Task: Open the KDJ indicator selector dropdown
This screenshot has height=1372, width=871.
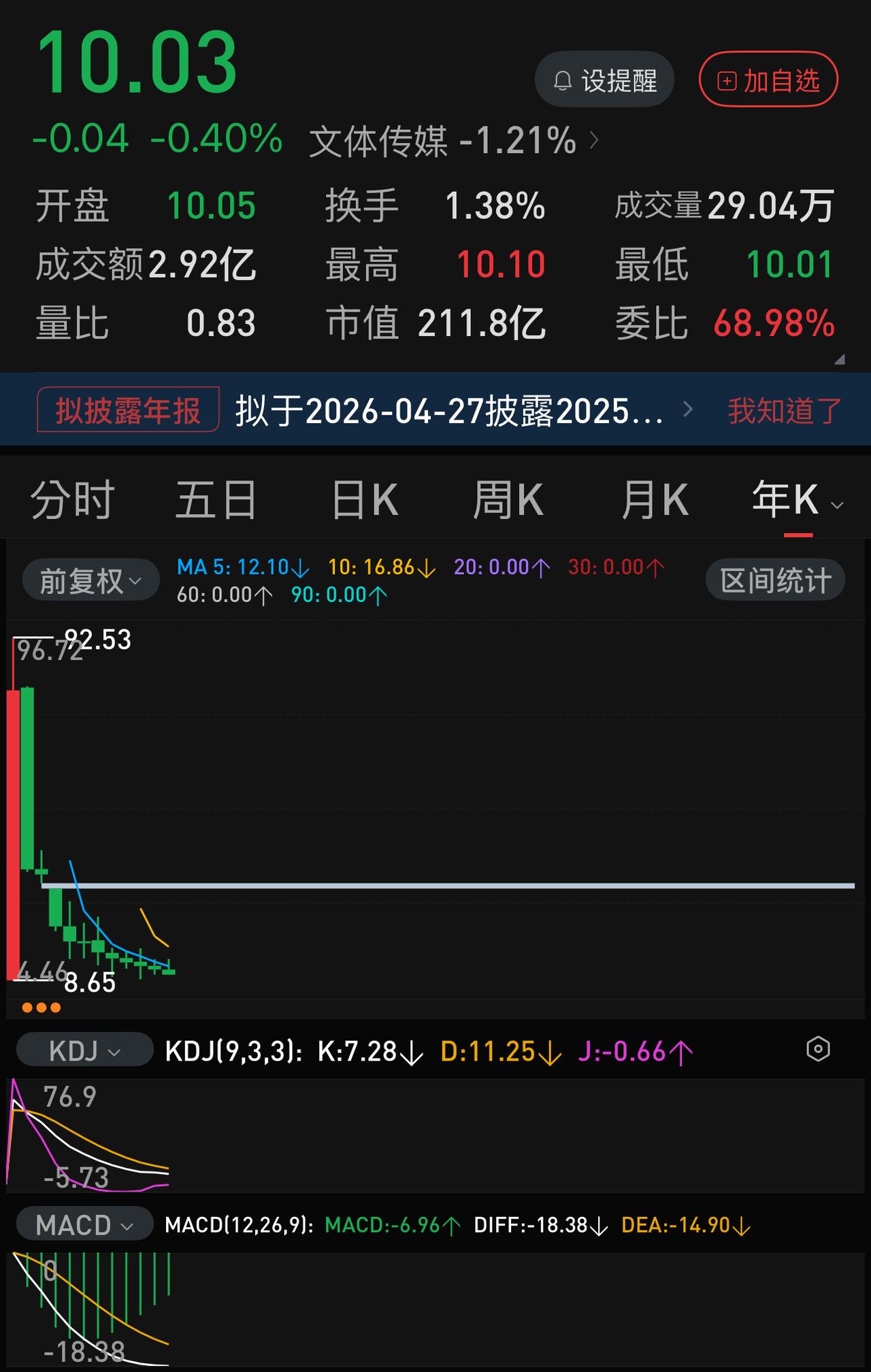Action: click(83, 1050)
